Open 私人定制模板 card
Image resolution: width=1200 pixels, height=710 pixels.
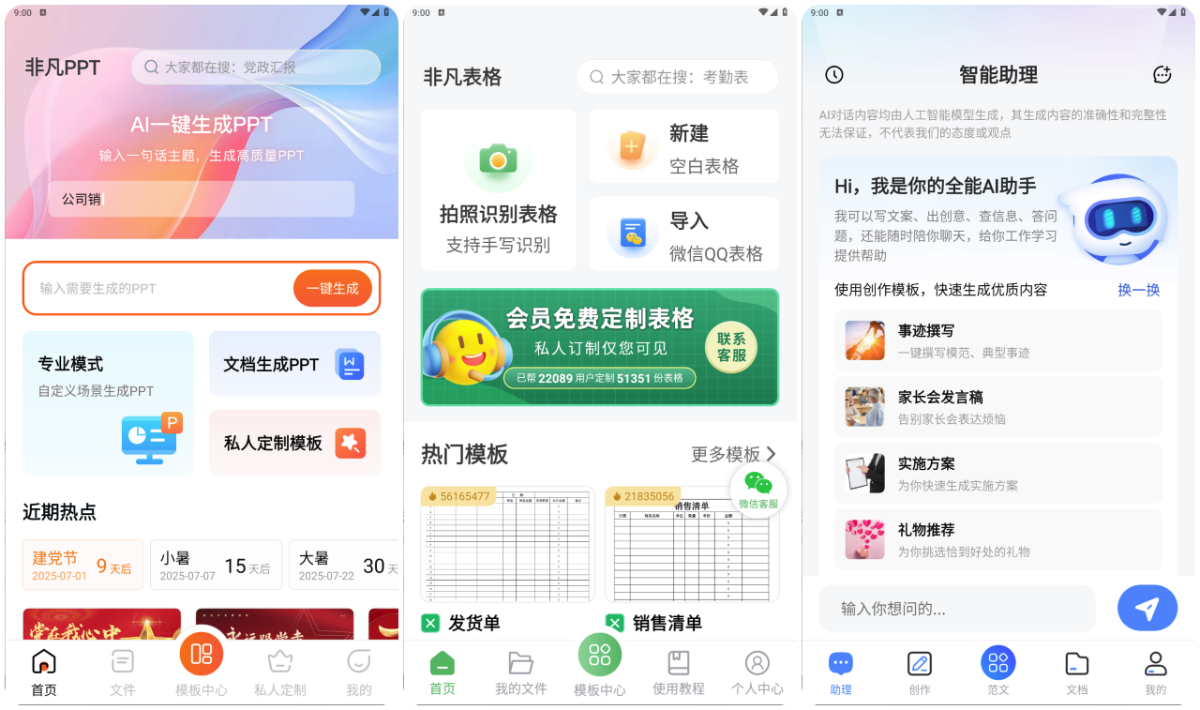click(294, 442)
